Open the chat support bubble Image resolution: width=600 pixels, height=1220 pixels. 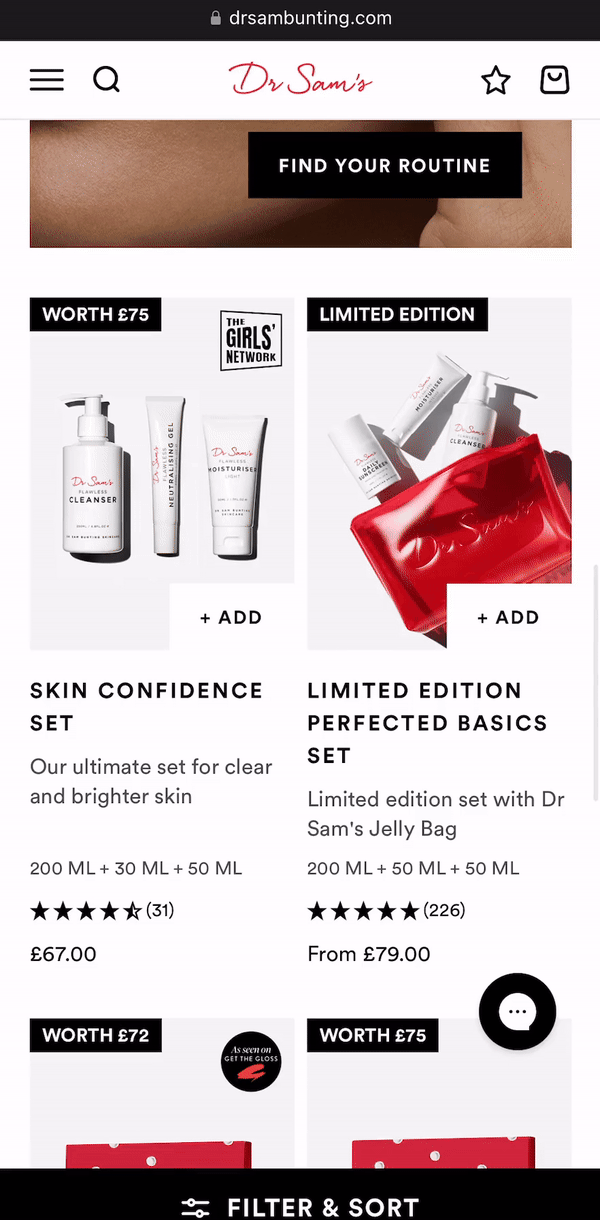(517, 1011)
